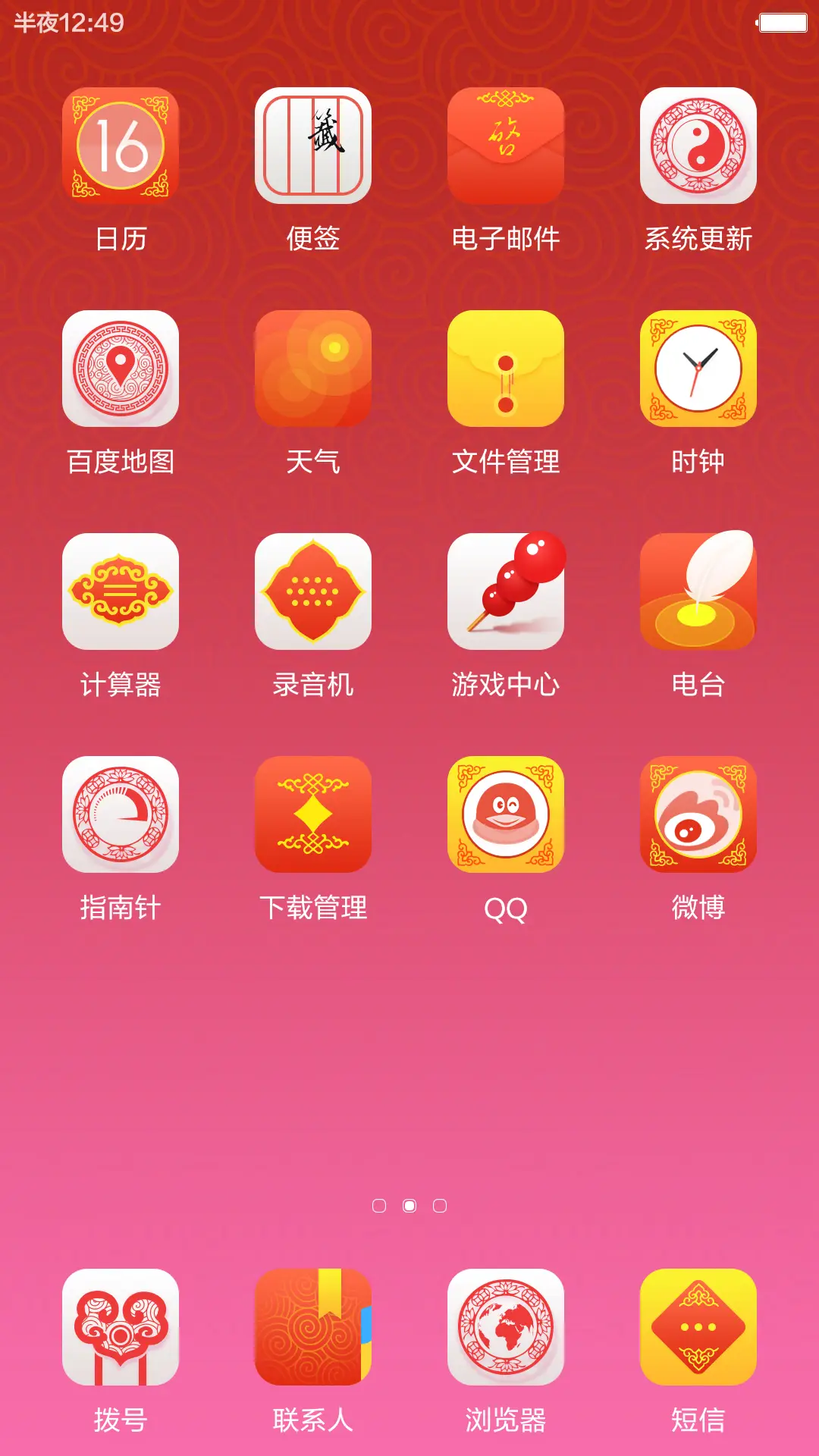Open 百度地图 Baidu Maps

pyautogui.click(x=121, y=369)
